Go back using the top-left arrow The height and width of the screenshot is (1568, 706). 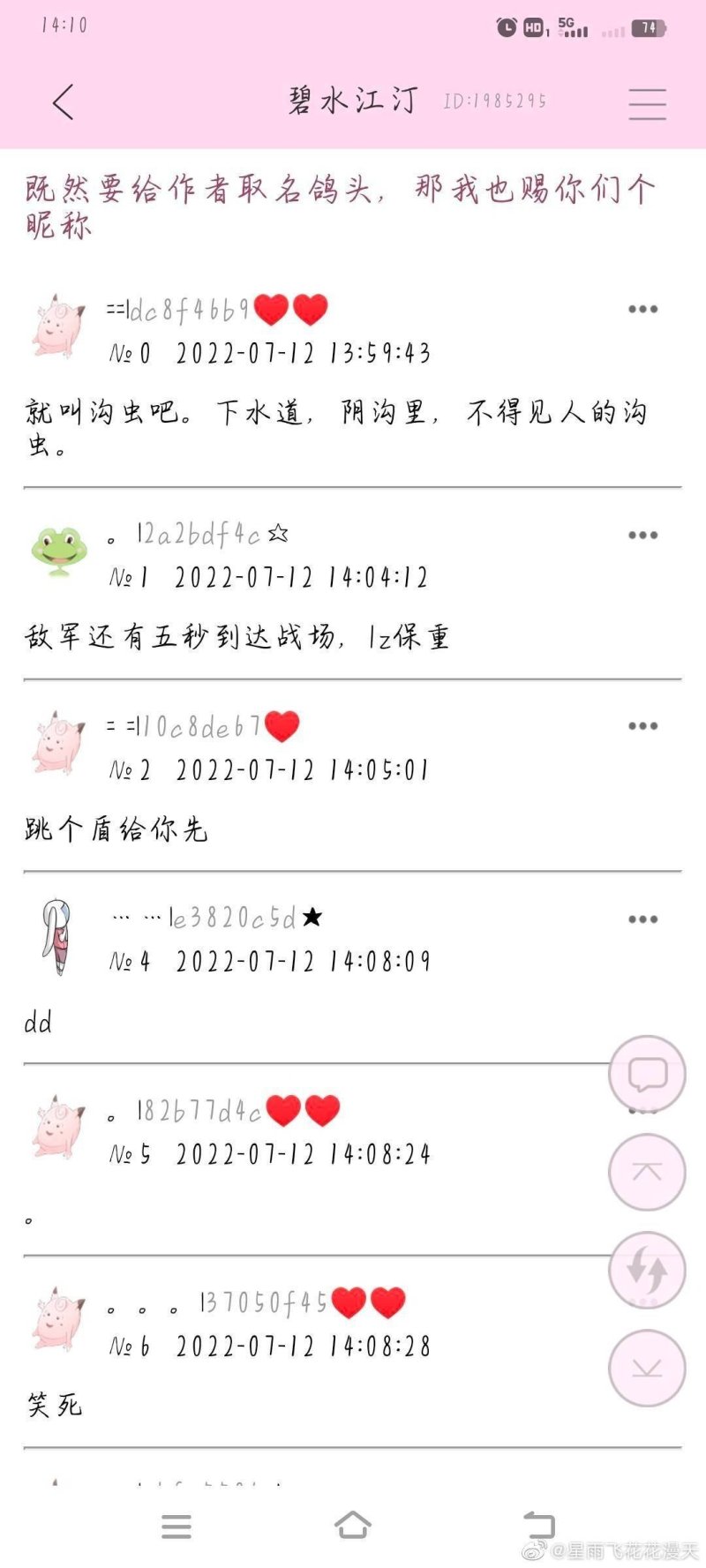point(64,102)
